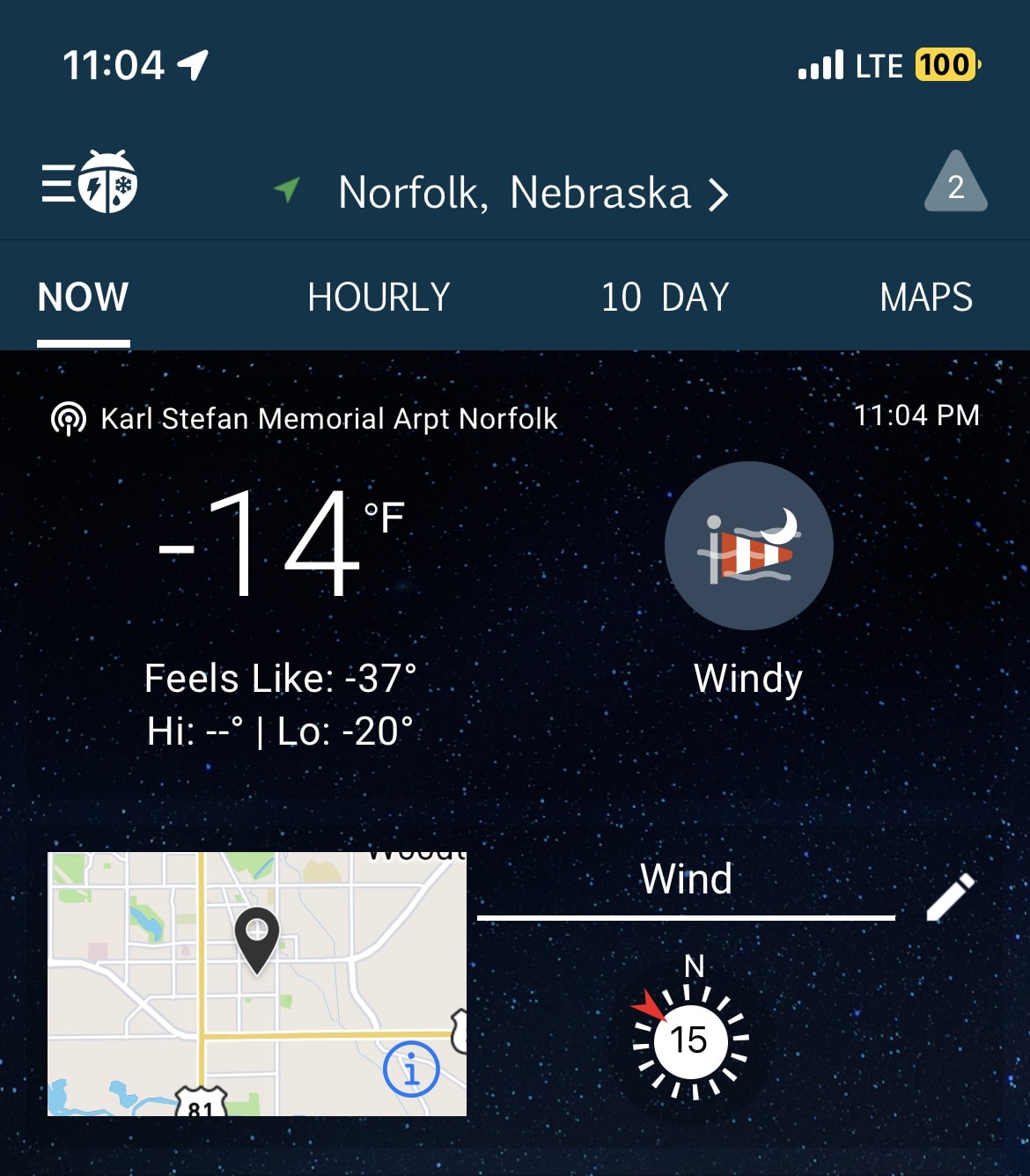Edit the Wind widget with the pencil
Viewport: 1030px width, 1176px height.
[951, 897]
